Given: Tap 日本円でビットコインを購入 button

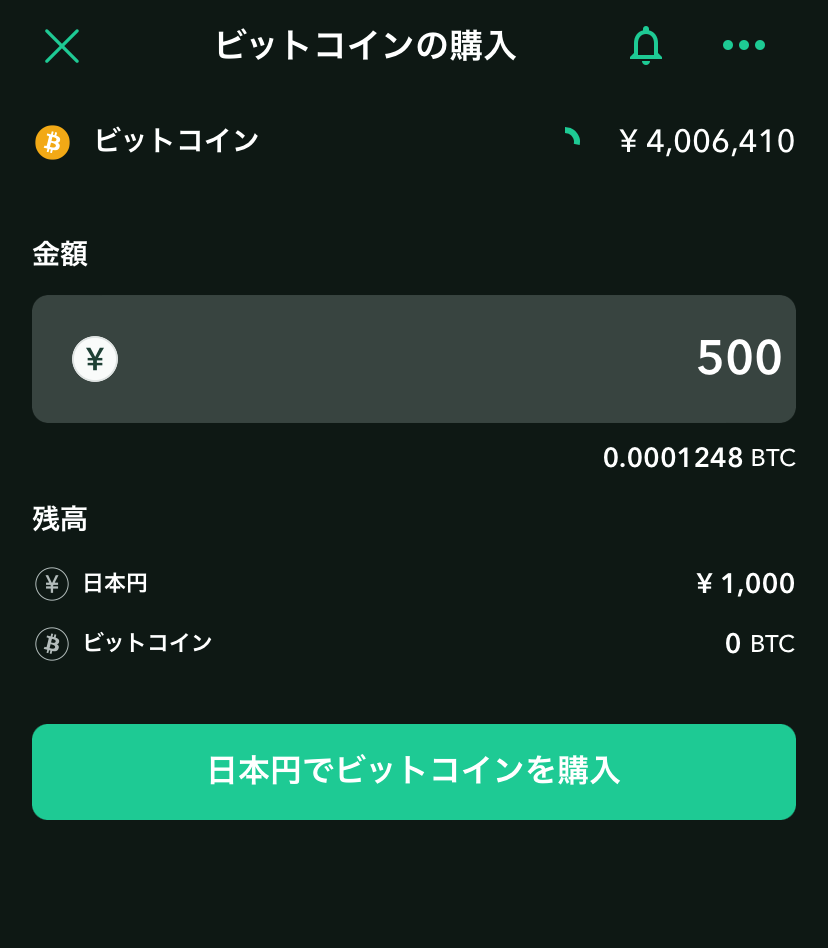Looking at the screenshot, I should (414, 771).
